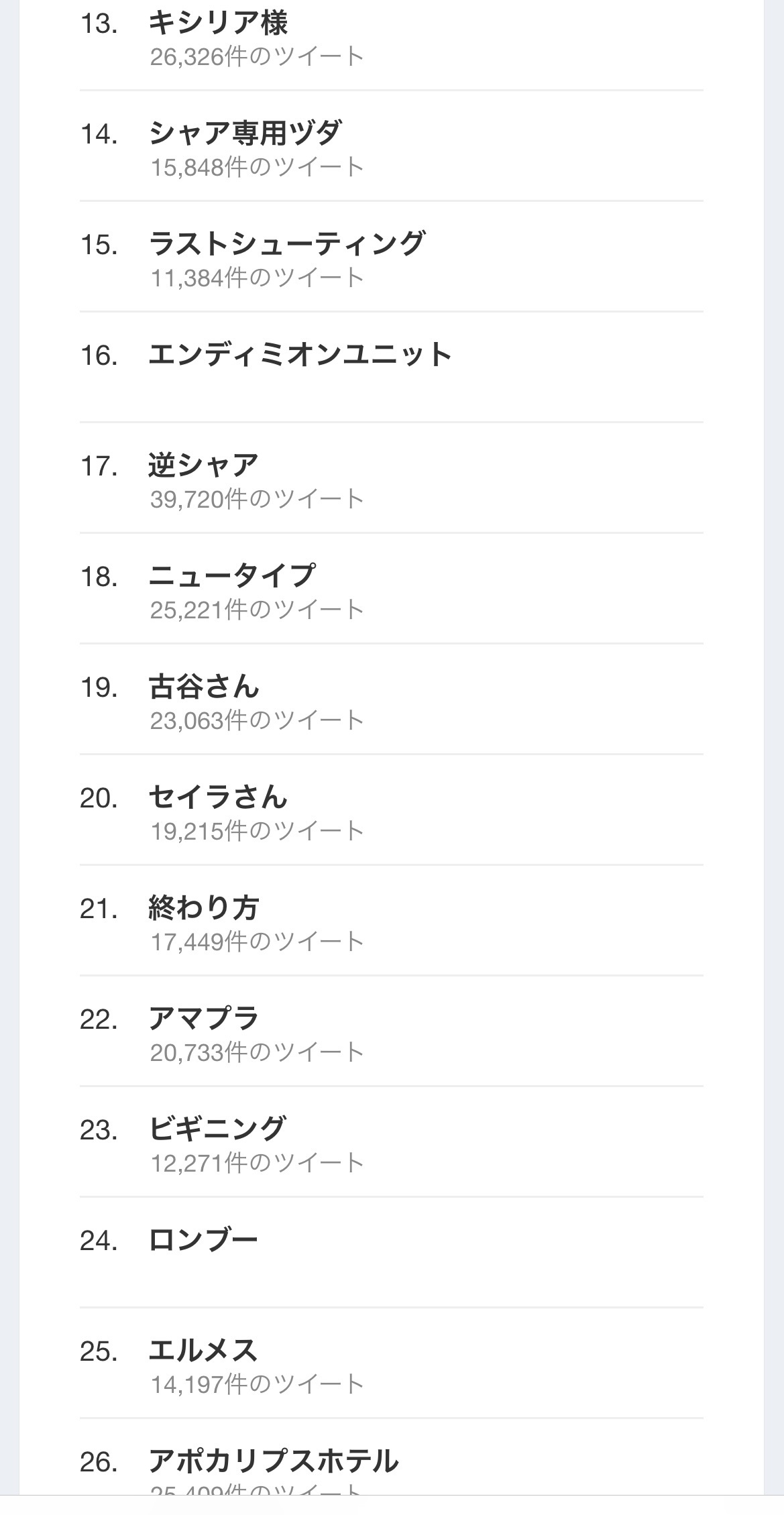784x1515 pixels.
Task: Tap the ロンブー trend row
Action: (391, 1253)
